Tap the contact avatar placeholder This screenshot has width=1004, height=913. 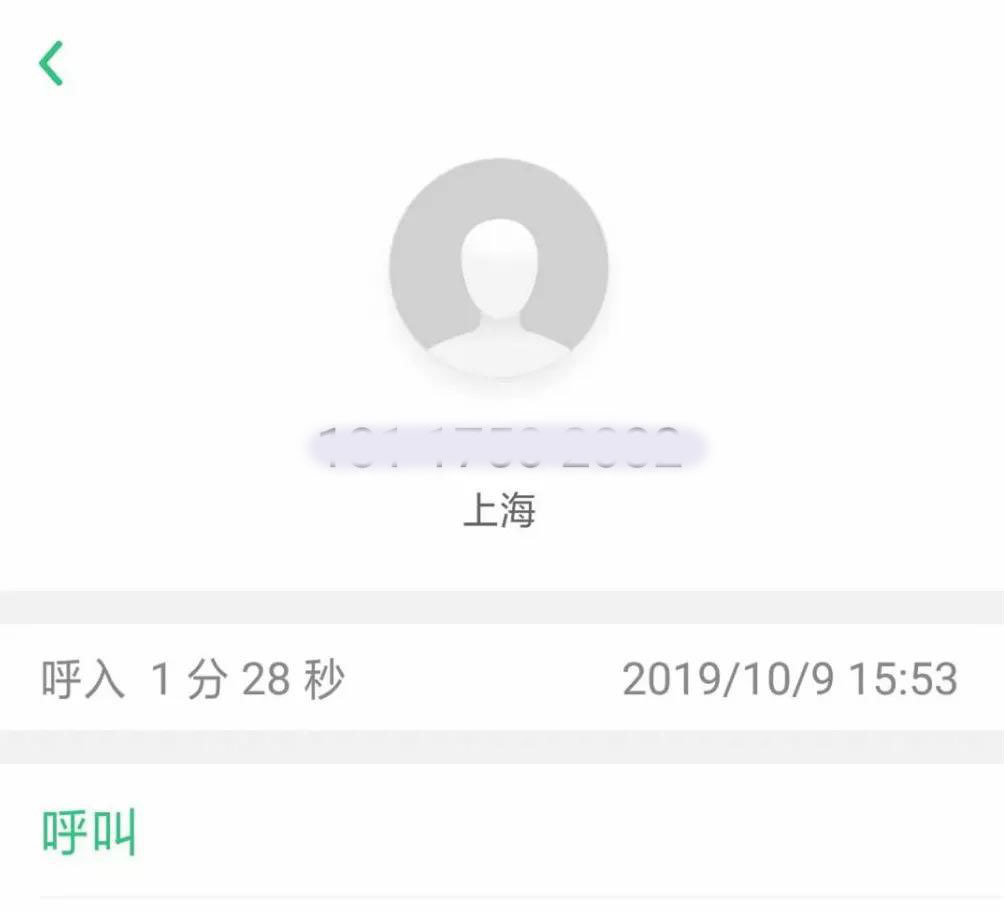[499, 268]
